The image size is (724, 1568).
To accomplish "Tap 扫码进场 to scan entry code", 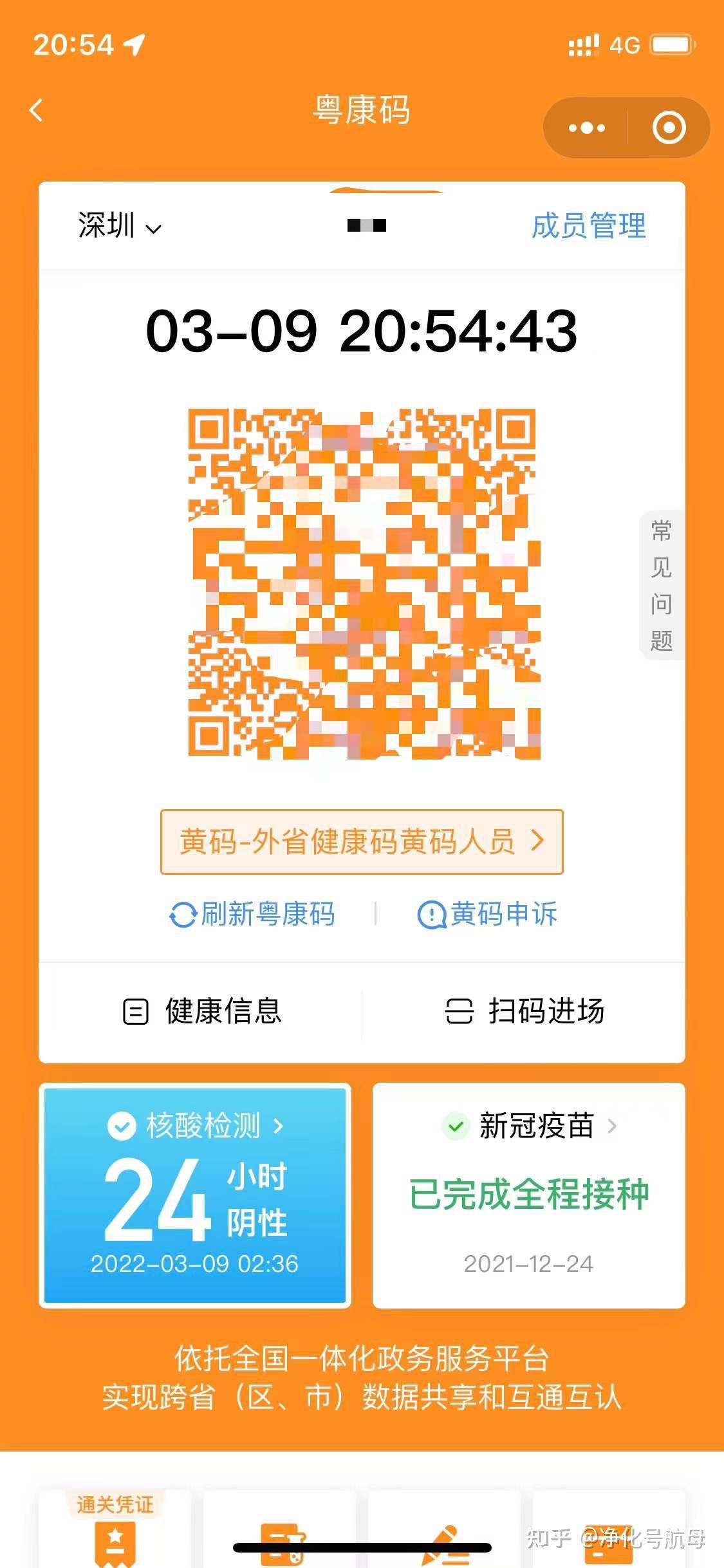I will coord(524,1011).
